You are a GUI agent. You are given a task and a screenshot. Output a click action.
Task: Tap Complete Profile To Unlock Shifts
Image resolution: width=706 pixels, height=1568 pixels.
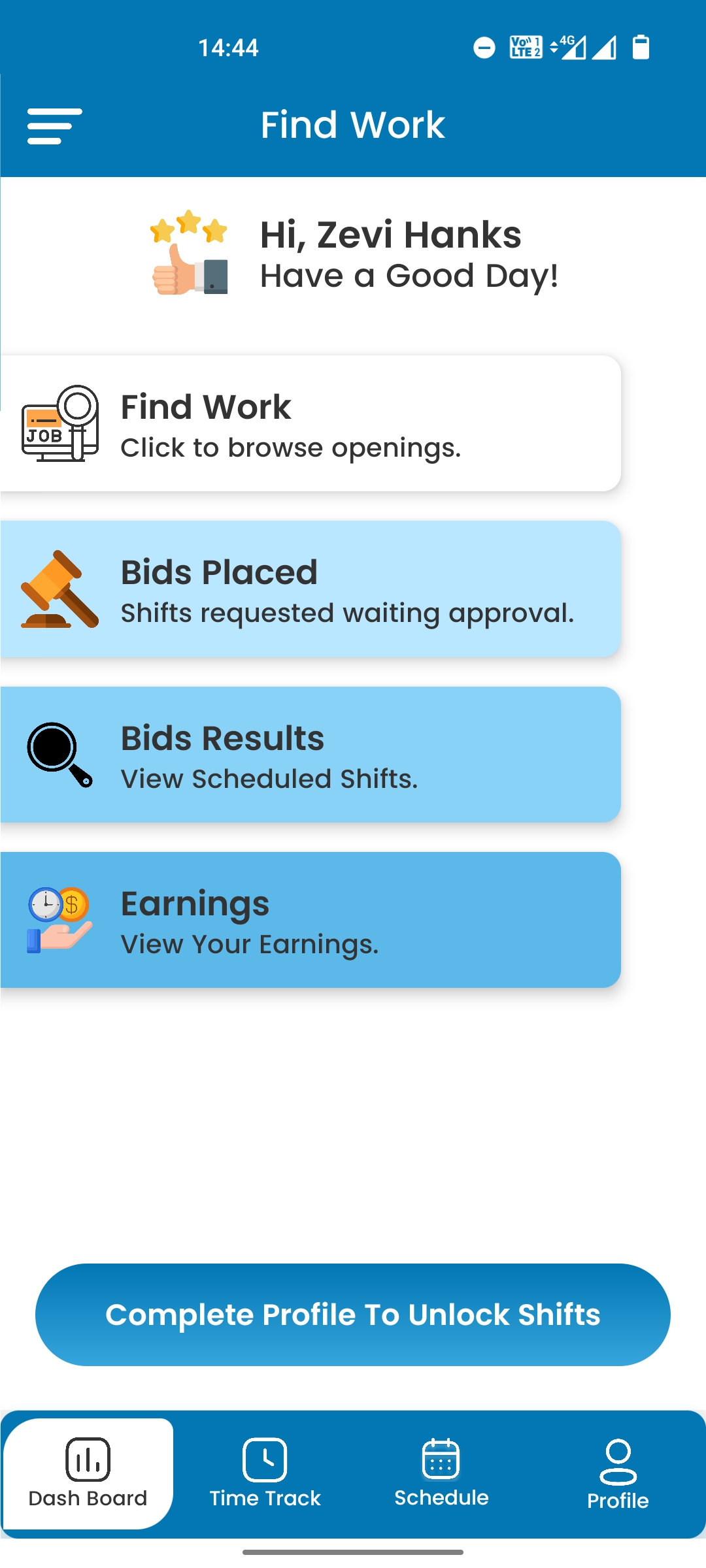click(x=353, y=1315)
